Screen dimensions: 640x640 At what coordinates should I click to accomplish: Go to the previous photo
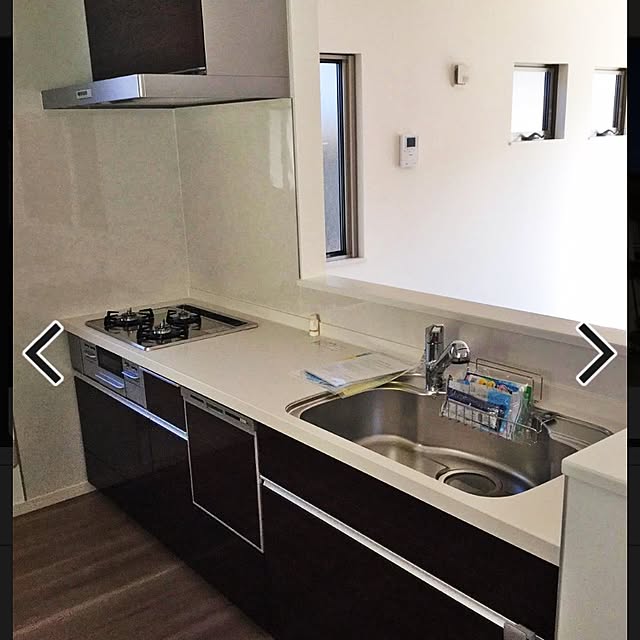pos(43,353)
